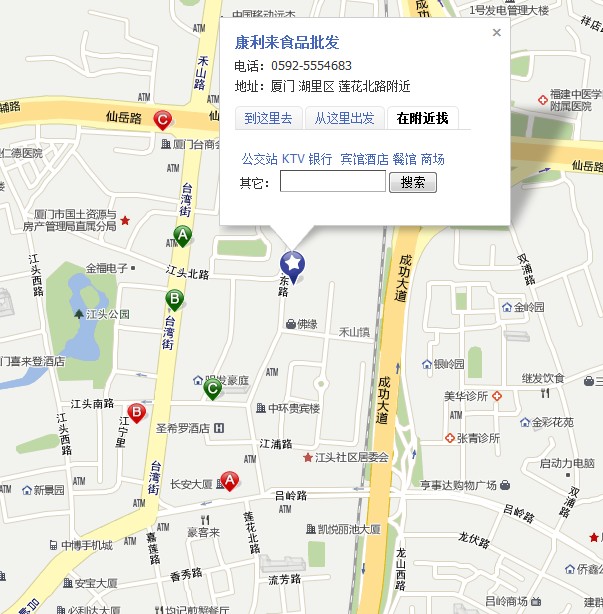Select the red C marker on 仙岳路
The image size is (603, 614).
pos(162,120)
